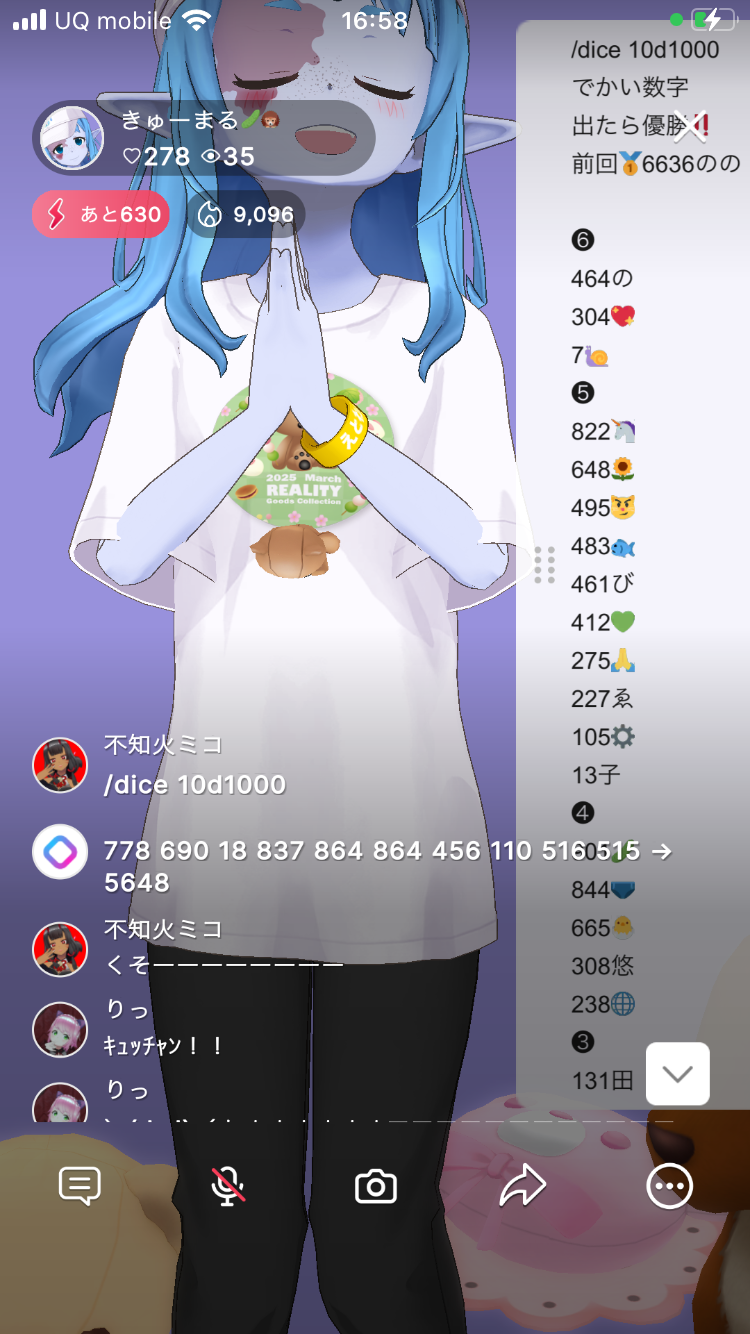Tap the dice bot avatar icon
This screenshot has width=750, height=1334.
[60, 852]
